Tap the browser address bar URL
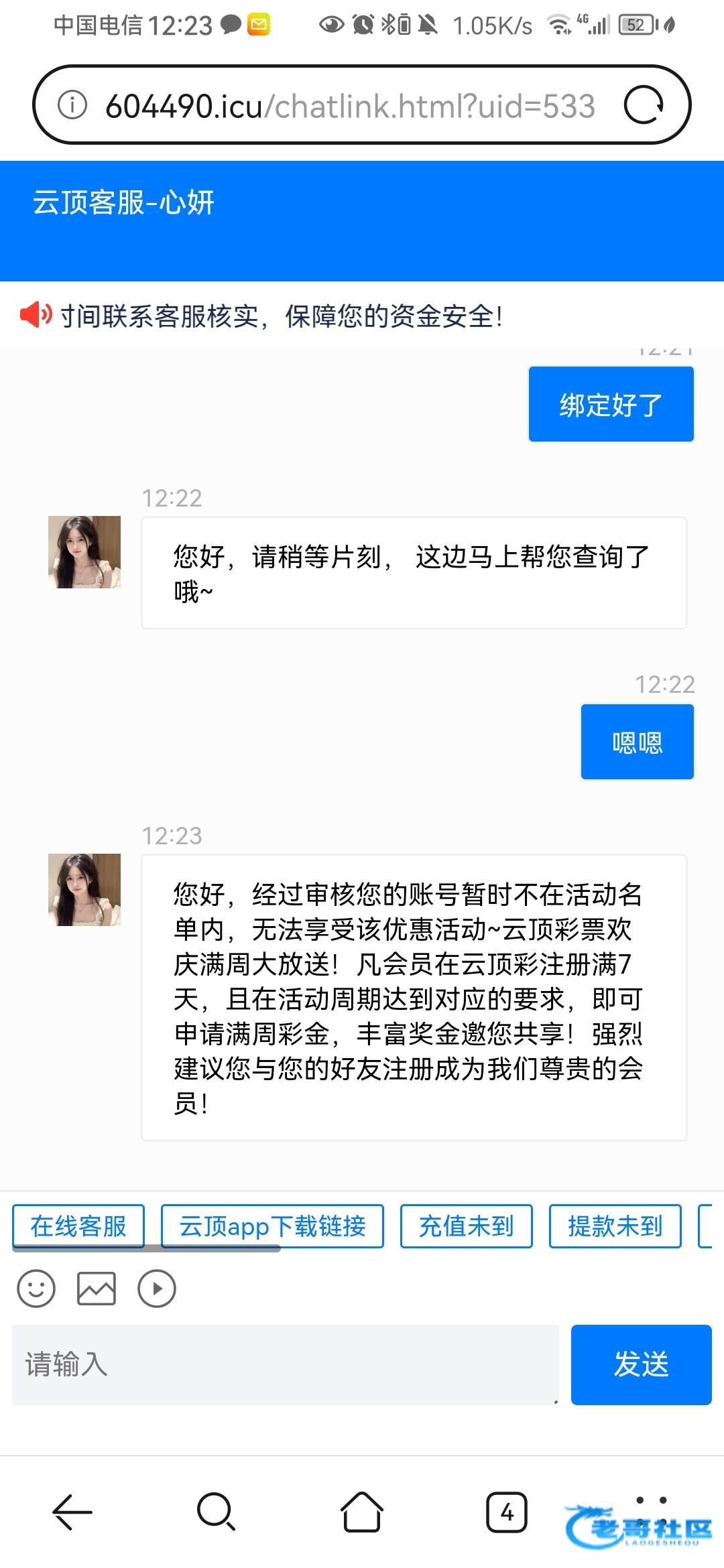The width and height of the screenshot is (724, 1568). (x=350, y=106)
